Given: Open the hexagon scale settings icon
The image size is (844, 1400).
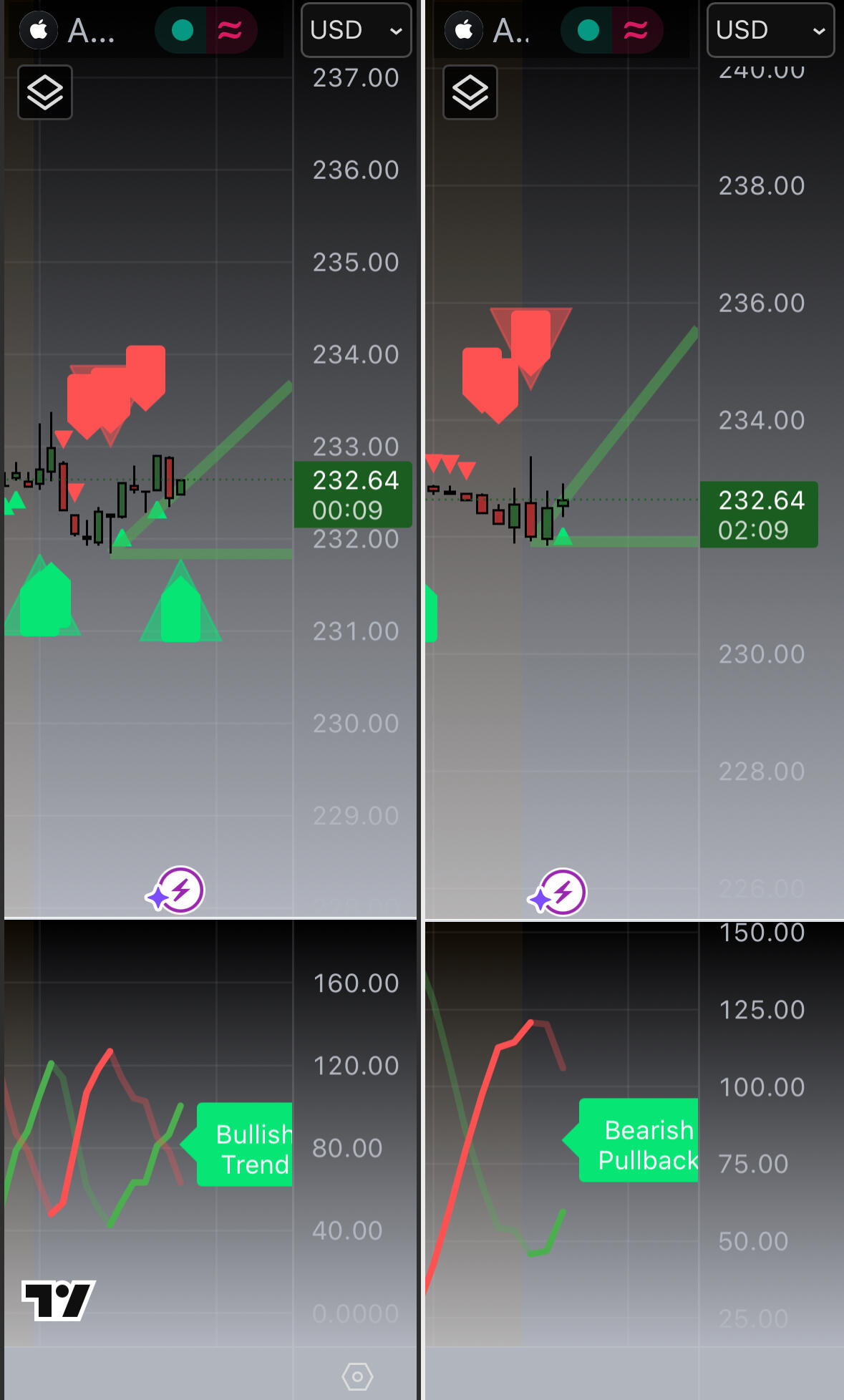Looking at the screenshot, I should point(357,1376).
